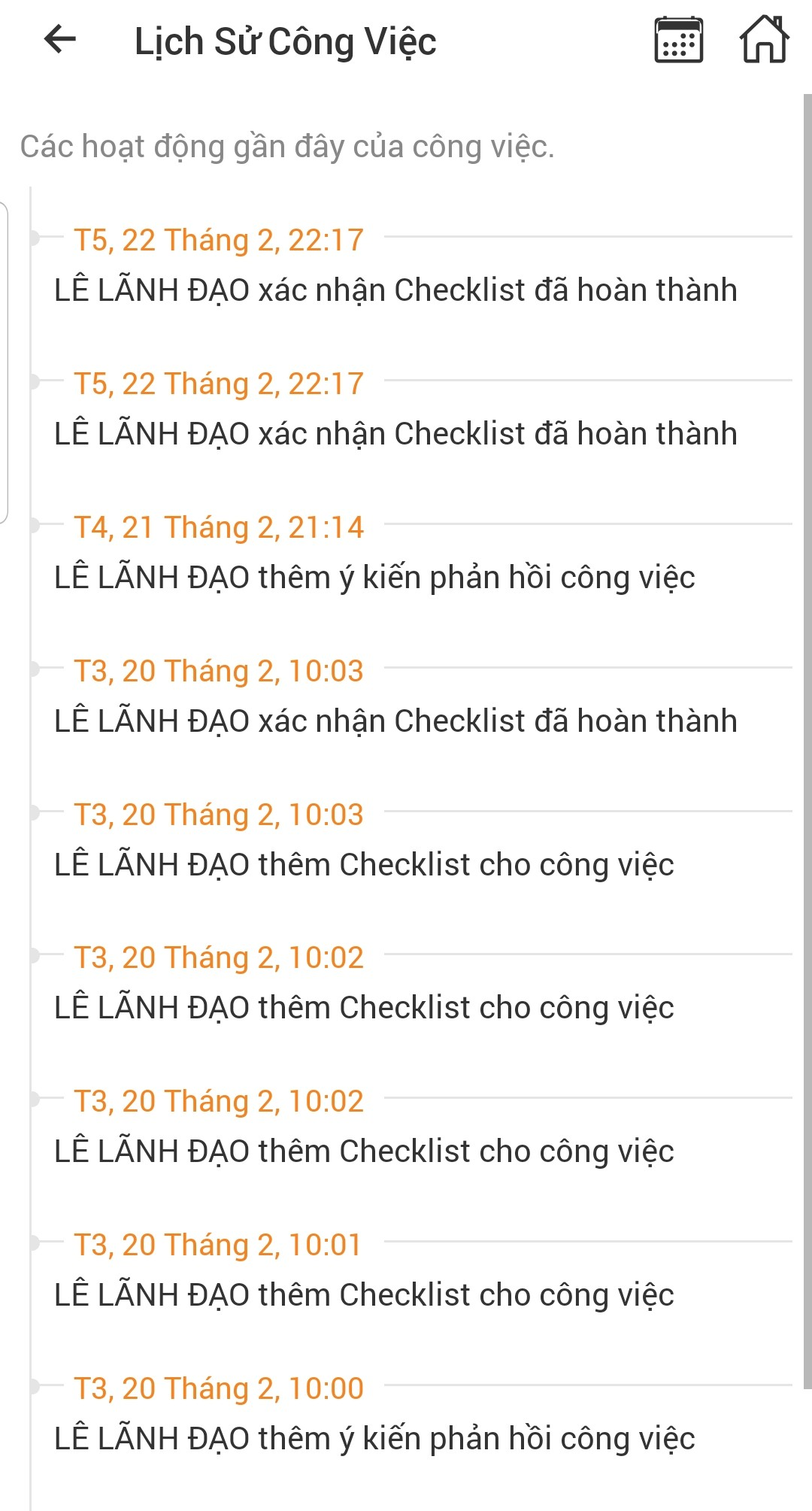The image size is (812, 1511).
Task: Click the vertical timeline line on the left
Action: point(32,827)
